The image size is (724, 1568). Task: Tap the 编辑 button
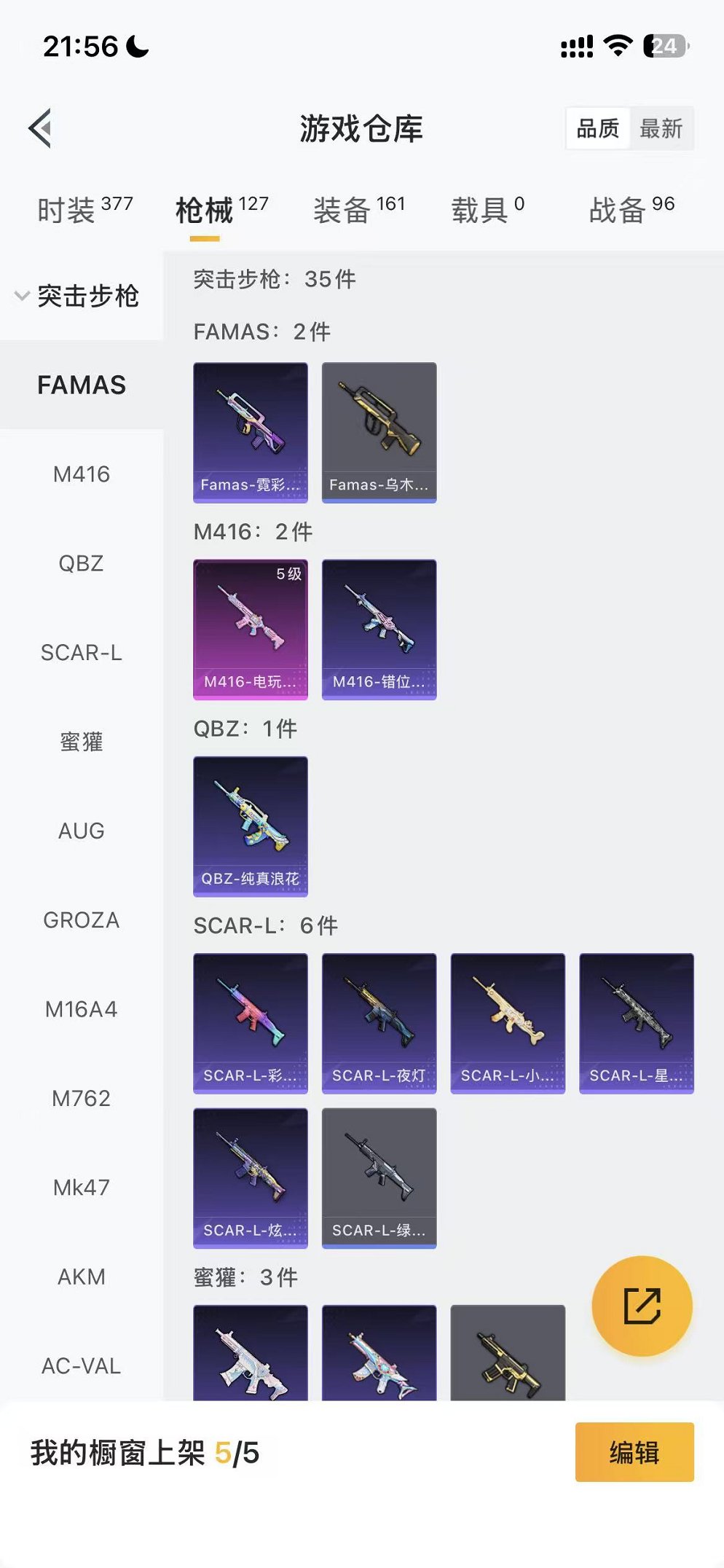tap(634, 1452)
